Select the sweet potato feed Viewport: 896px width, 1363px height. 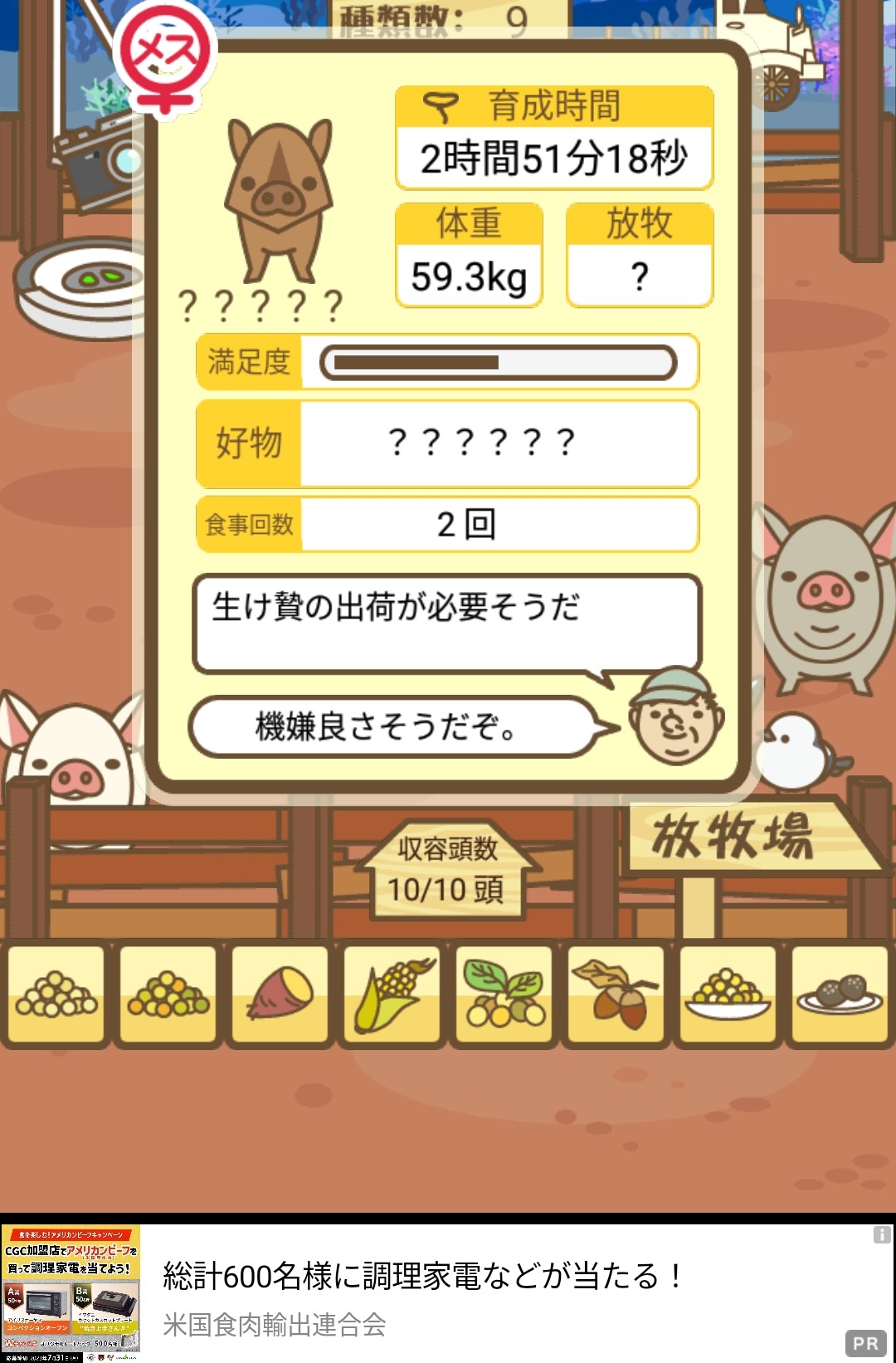coord(280,994)
